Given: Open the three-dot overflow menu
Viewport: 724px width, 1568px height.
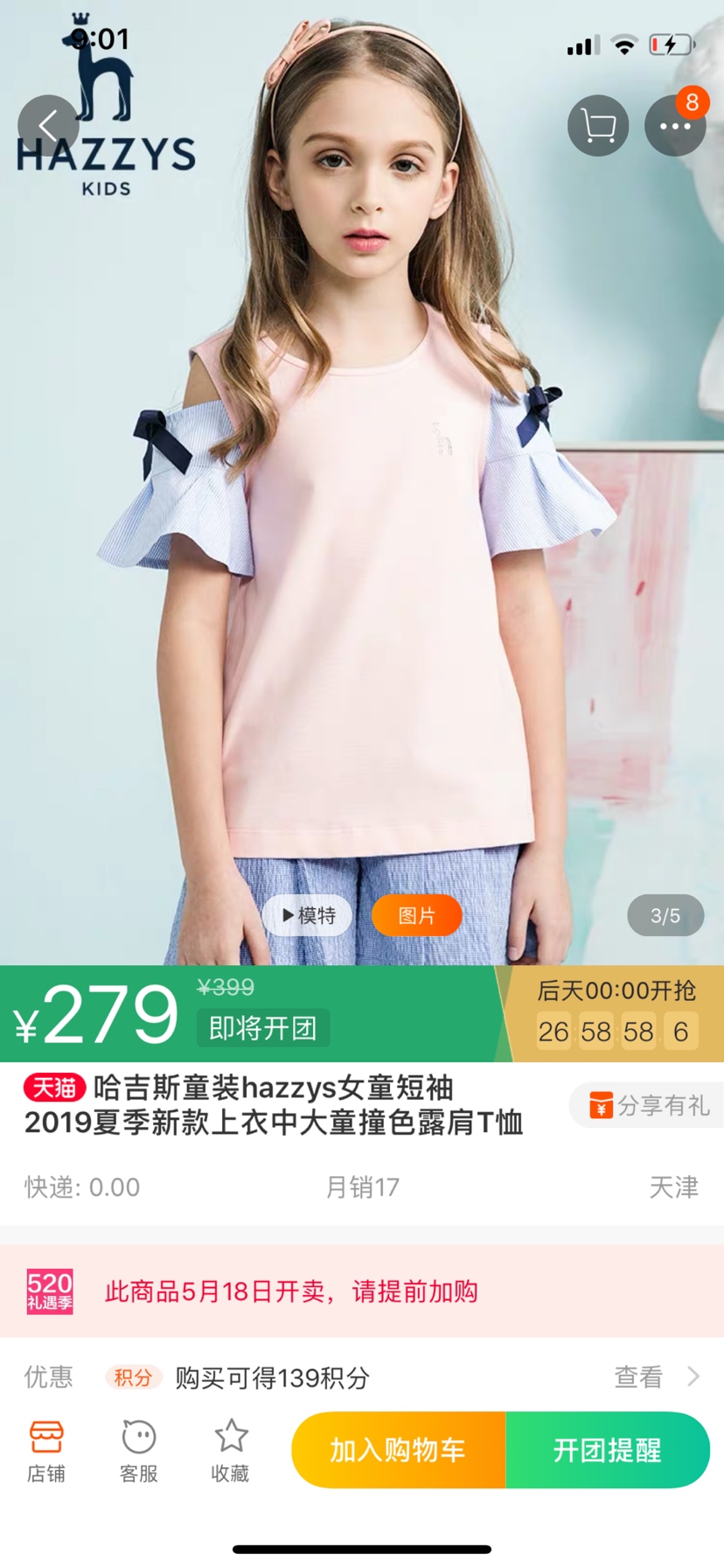Looking at the screenshot, I should click(674, 126).
